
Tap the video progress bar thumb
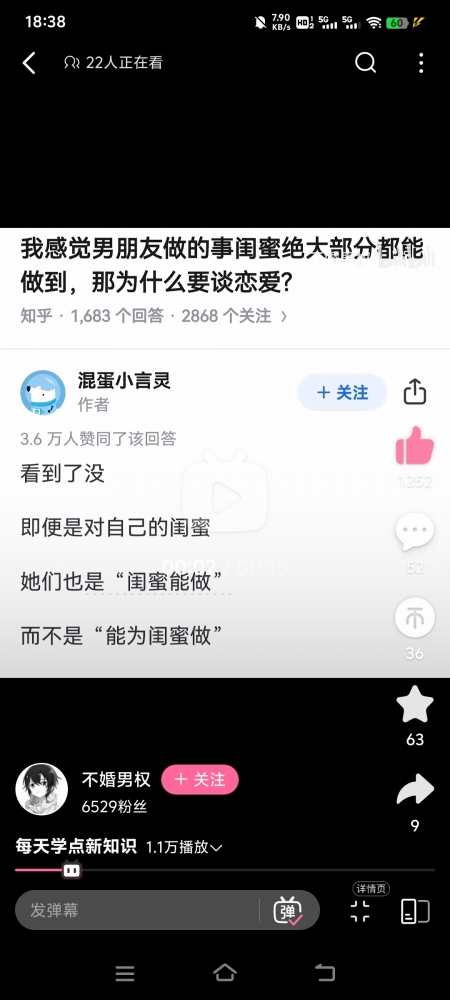pos(71,869)
